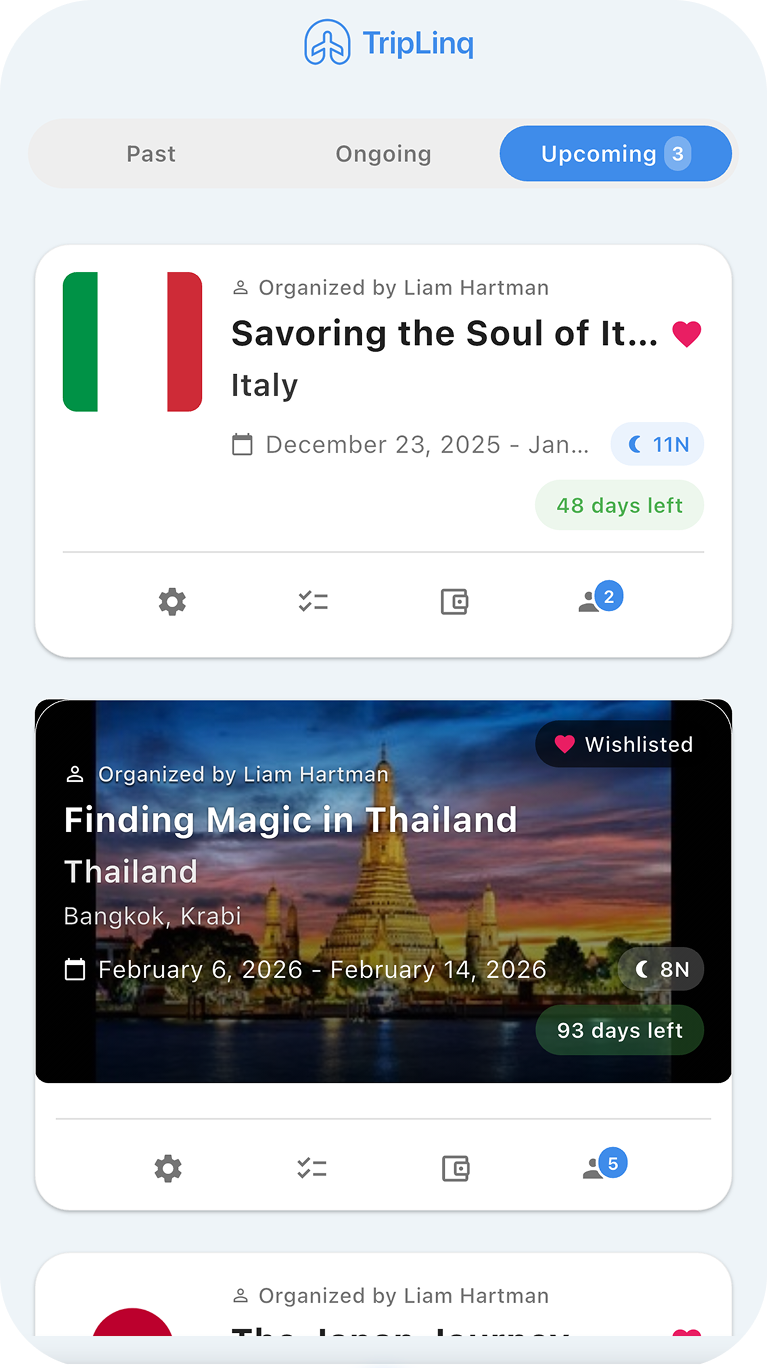Select the Upcoming tab showing 3 trips
This screenshot has height=1368, width=767.
615,153
